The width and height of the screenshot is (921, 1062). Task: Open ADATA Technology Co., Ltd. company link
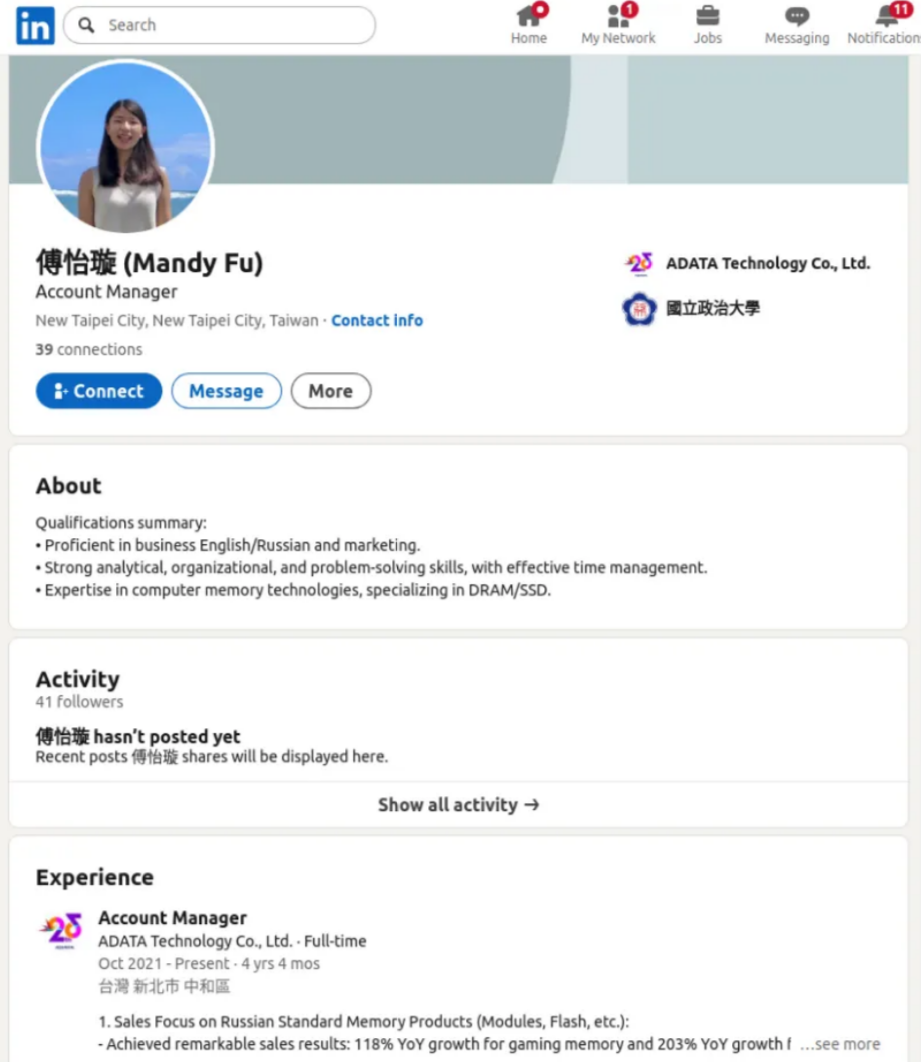767,264
